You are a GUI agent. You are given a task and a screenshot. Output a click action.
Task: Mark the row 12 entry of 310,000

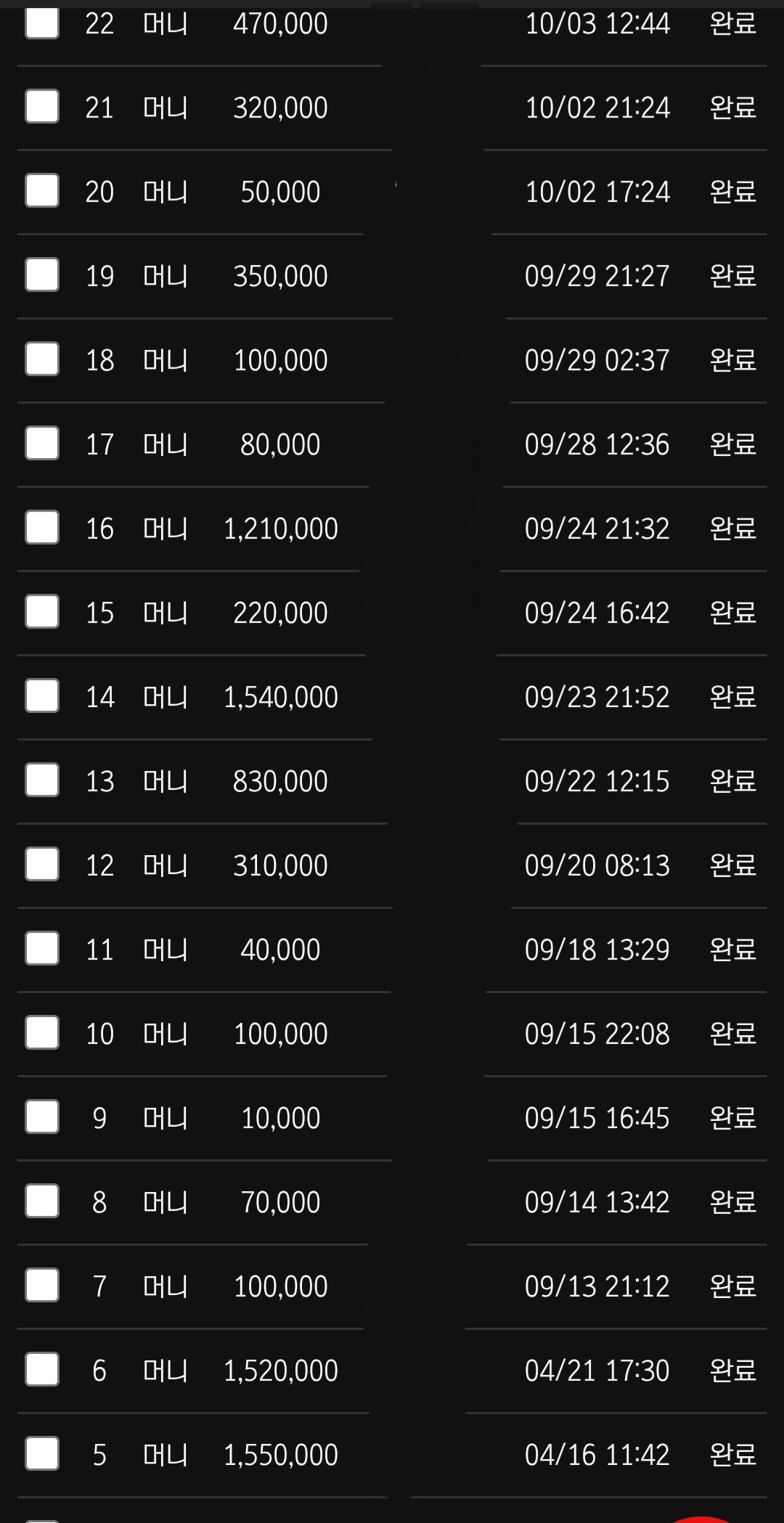[42, 865]
